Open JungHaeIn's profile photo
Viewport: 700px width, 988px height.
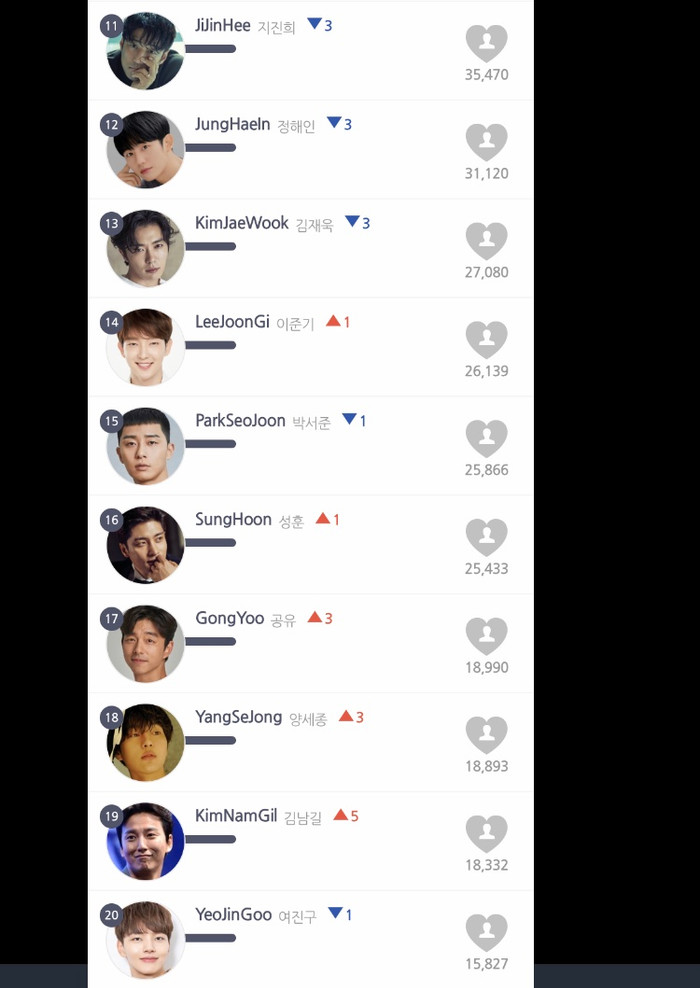point(146,150)
